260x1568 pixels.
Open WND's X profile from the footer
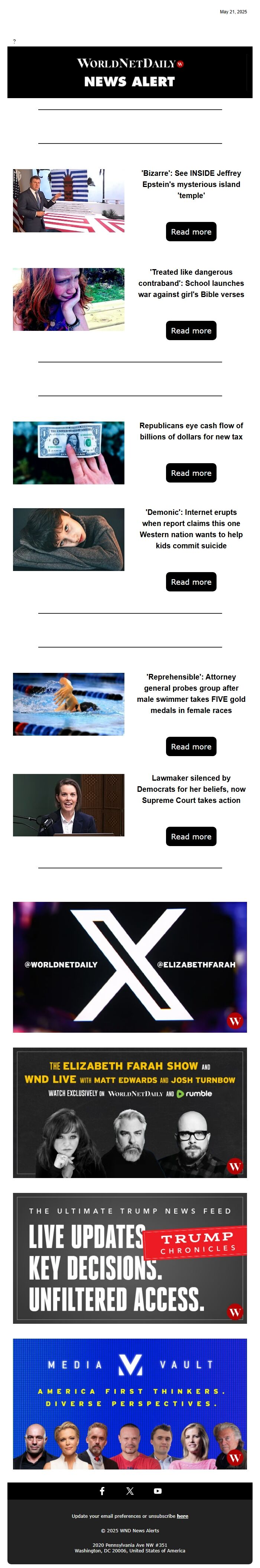(129, 1491)
